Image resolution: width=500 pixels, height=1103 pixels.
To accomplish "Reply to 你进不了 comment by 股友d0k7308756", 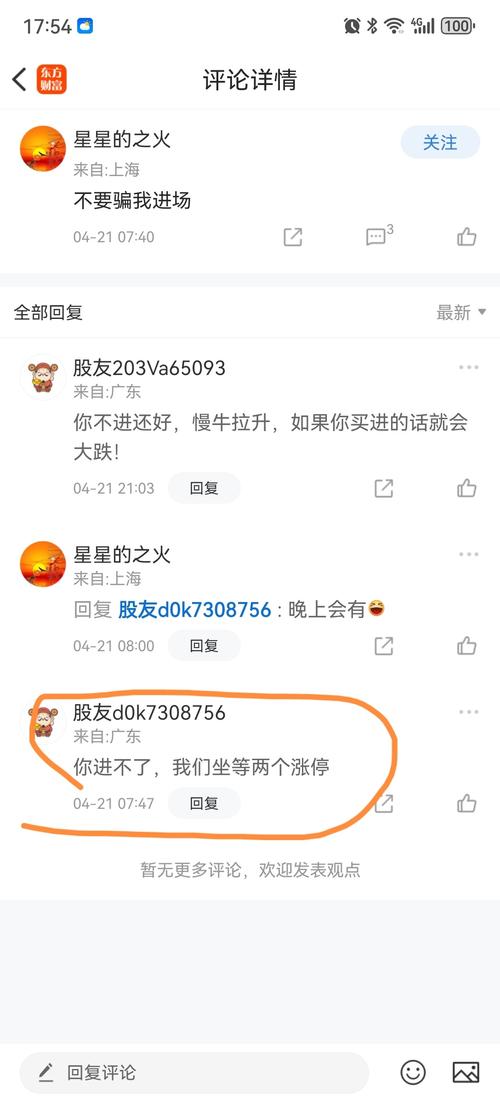I will (x=204, y=803).
